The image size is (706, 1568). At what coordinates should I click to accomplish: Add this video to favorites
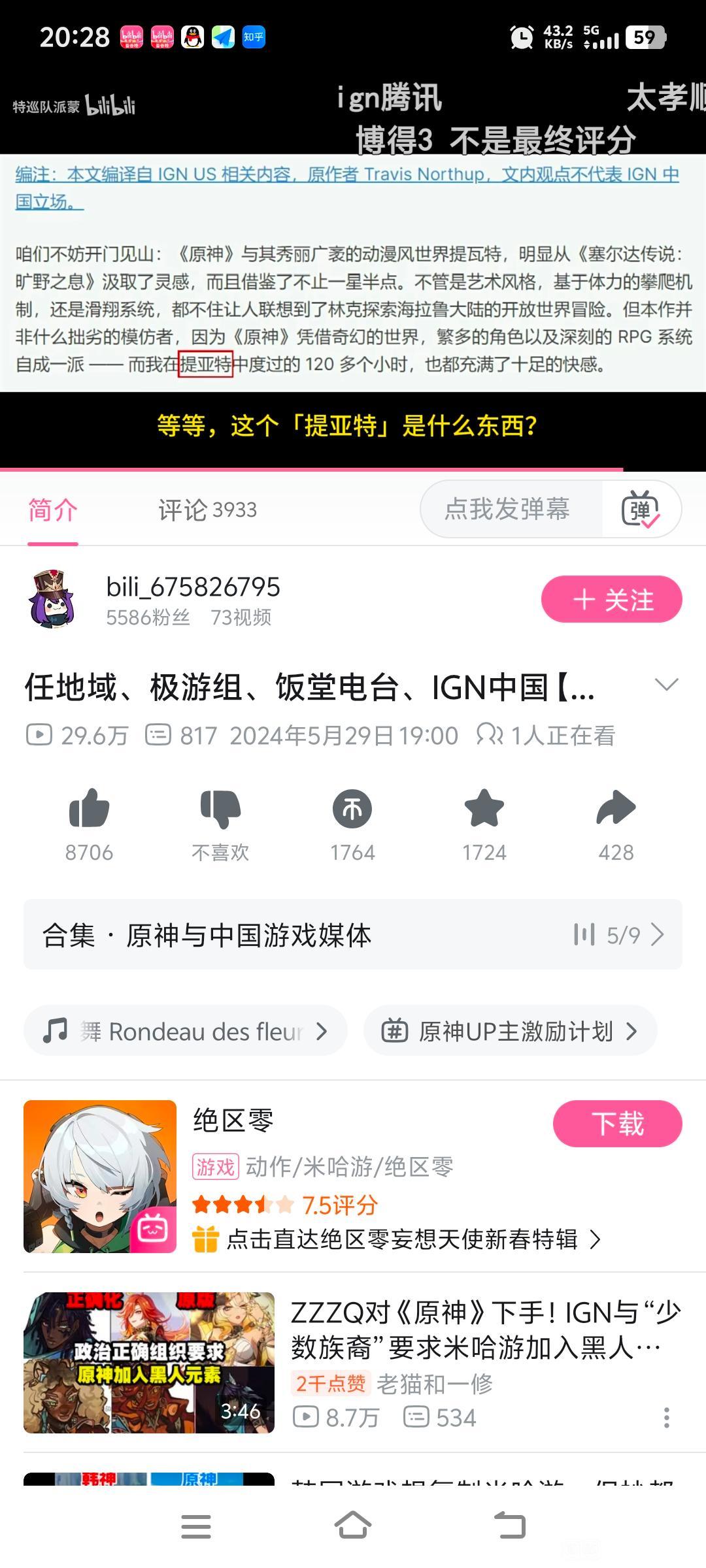point(484,809)
